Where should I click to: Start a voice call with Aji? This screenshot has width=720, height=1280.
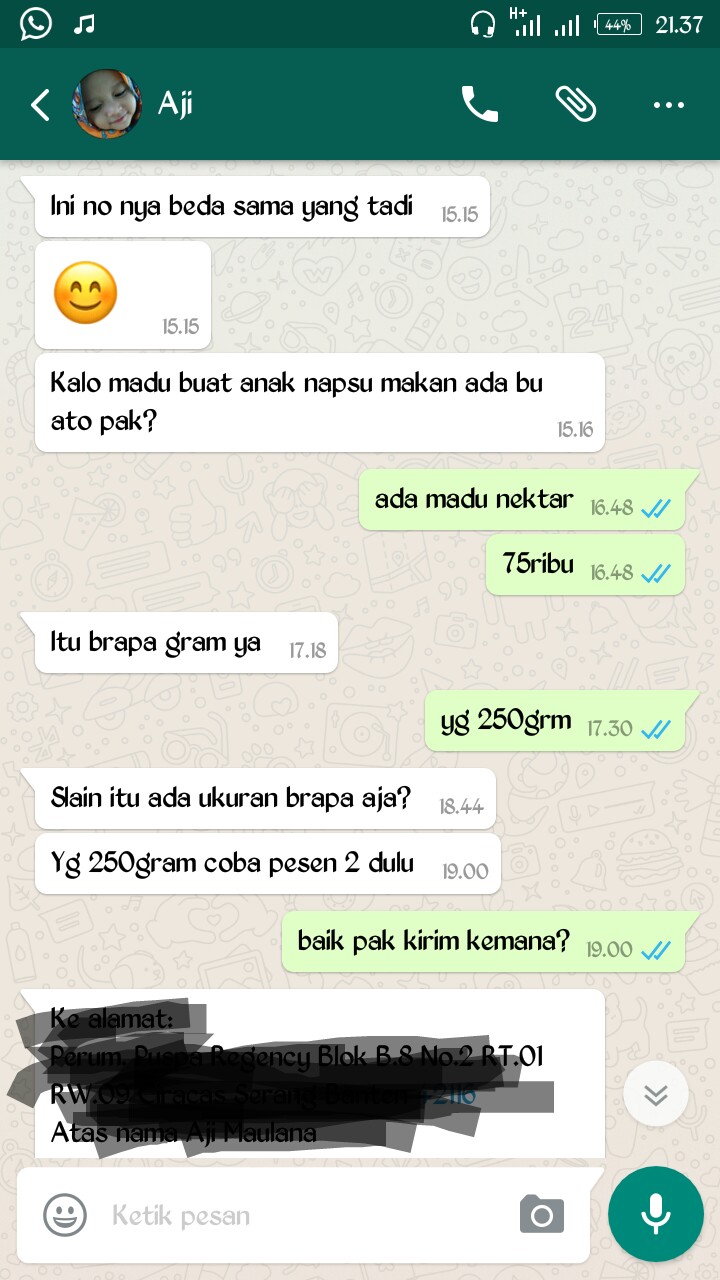479,104
